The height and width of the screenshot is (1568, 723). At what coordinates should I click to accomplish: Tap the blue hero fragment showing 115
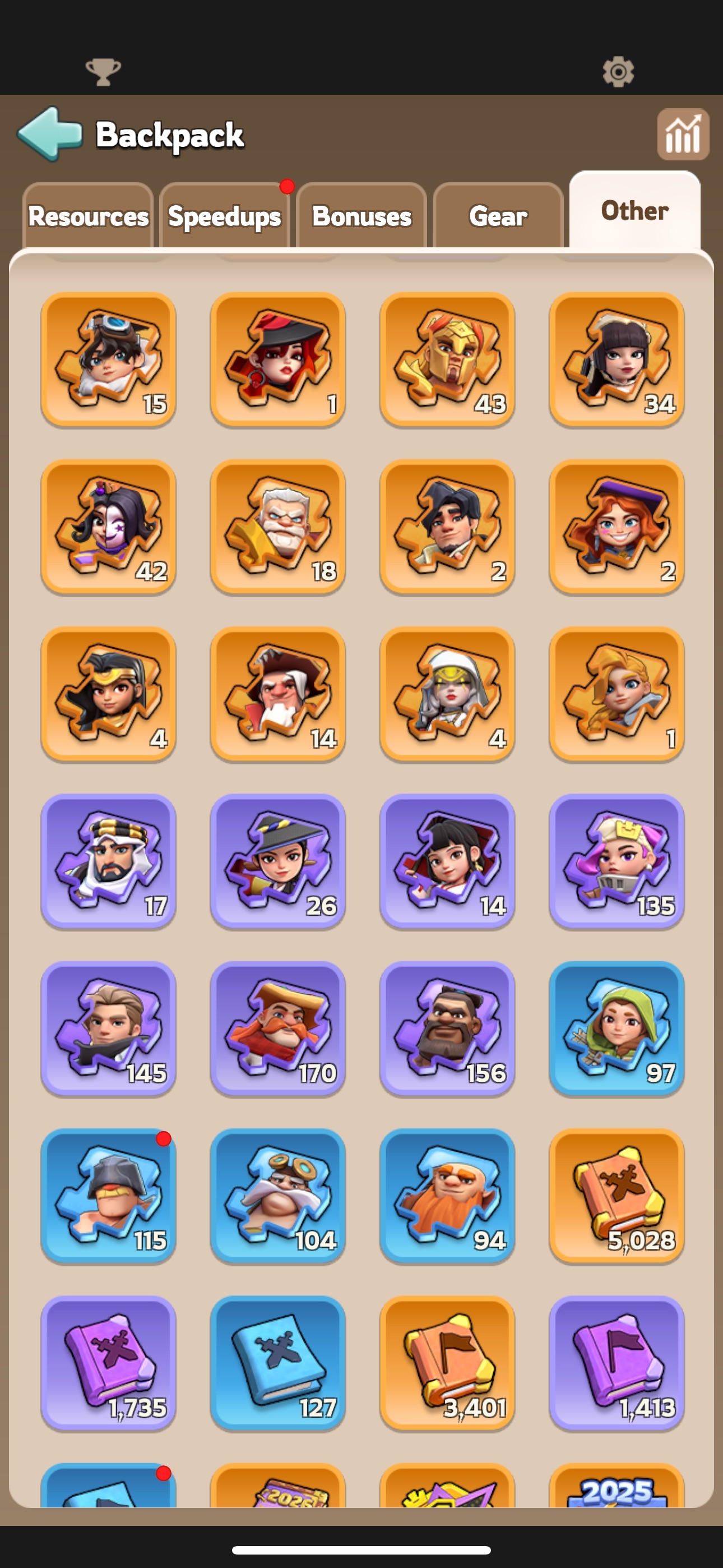pos(108,1196)
